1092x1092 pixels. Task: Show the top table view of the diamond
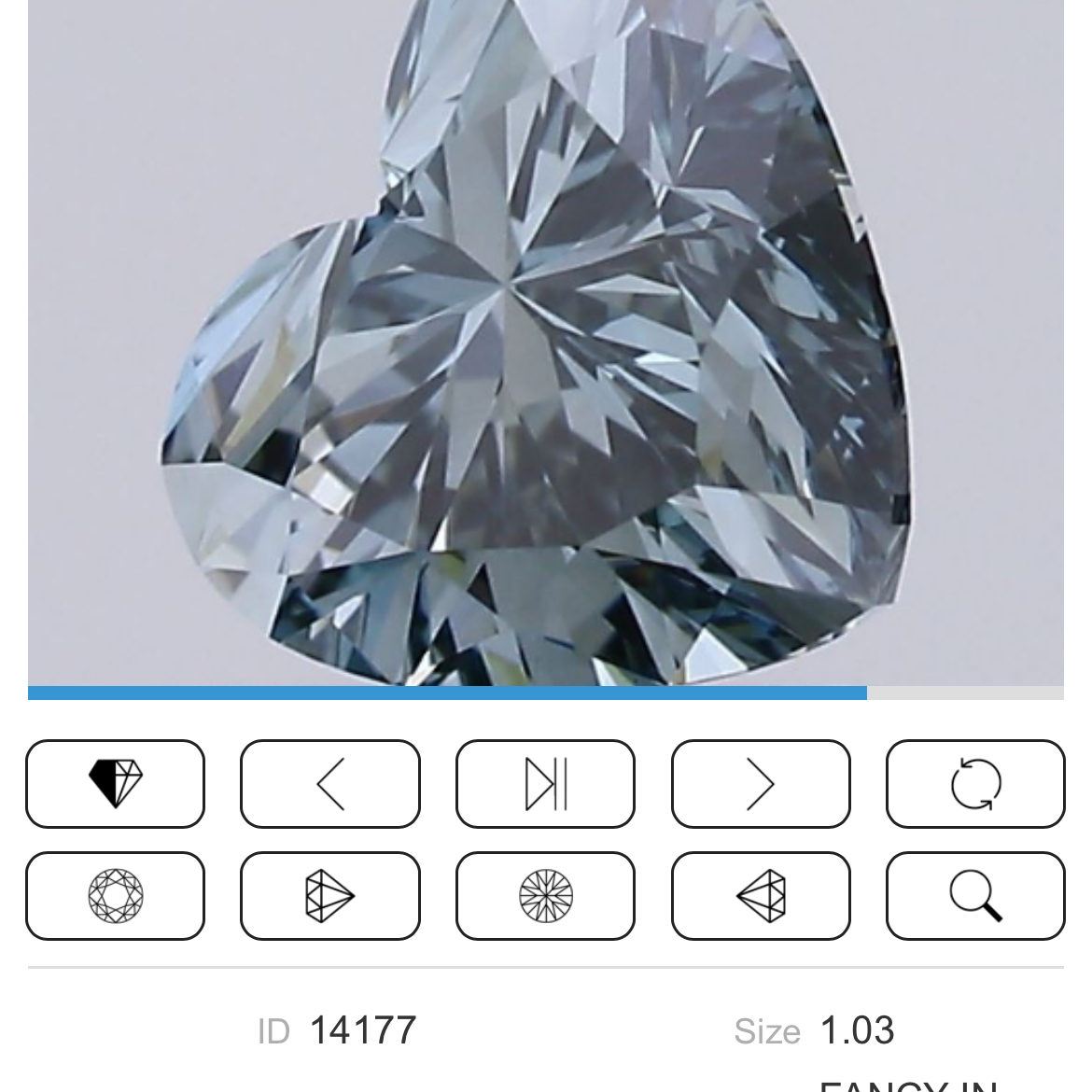click(x=115, y=896)
